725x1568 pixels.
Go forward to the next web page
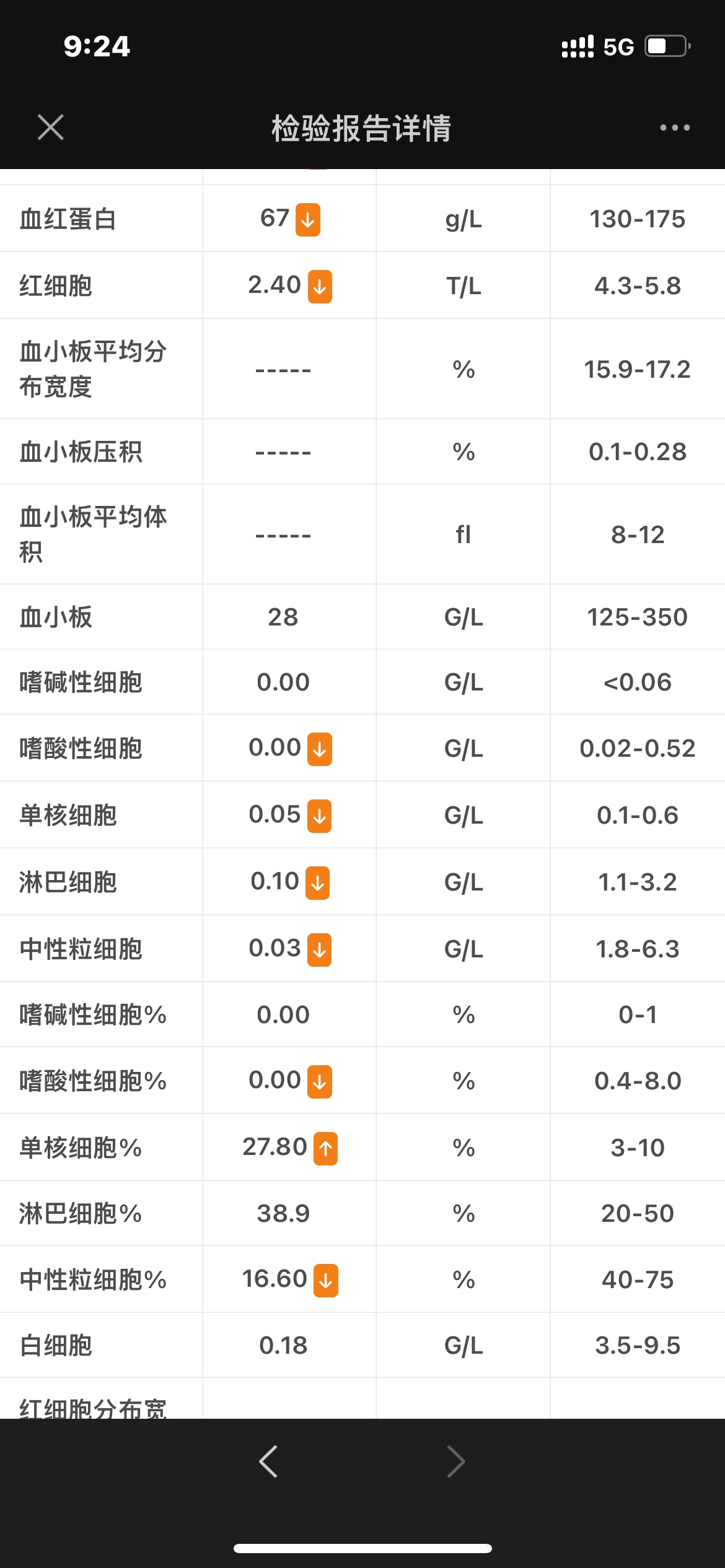455,1461
